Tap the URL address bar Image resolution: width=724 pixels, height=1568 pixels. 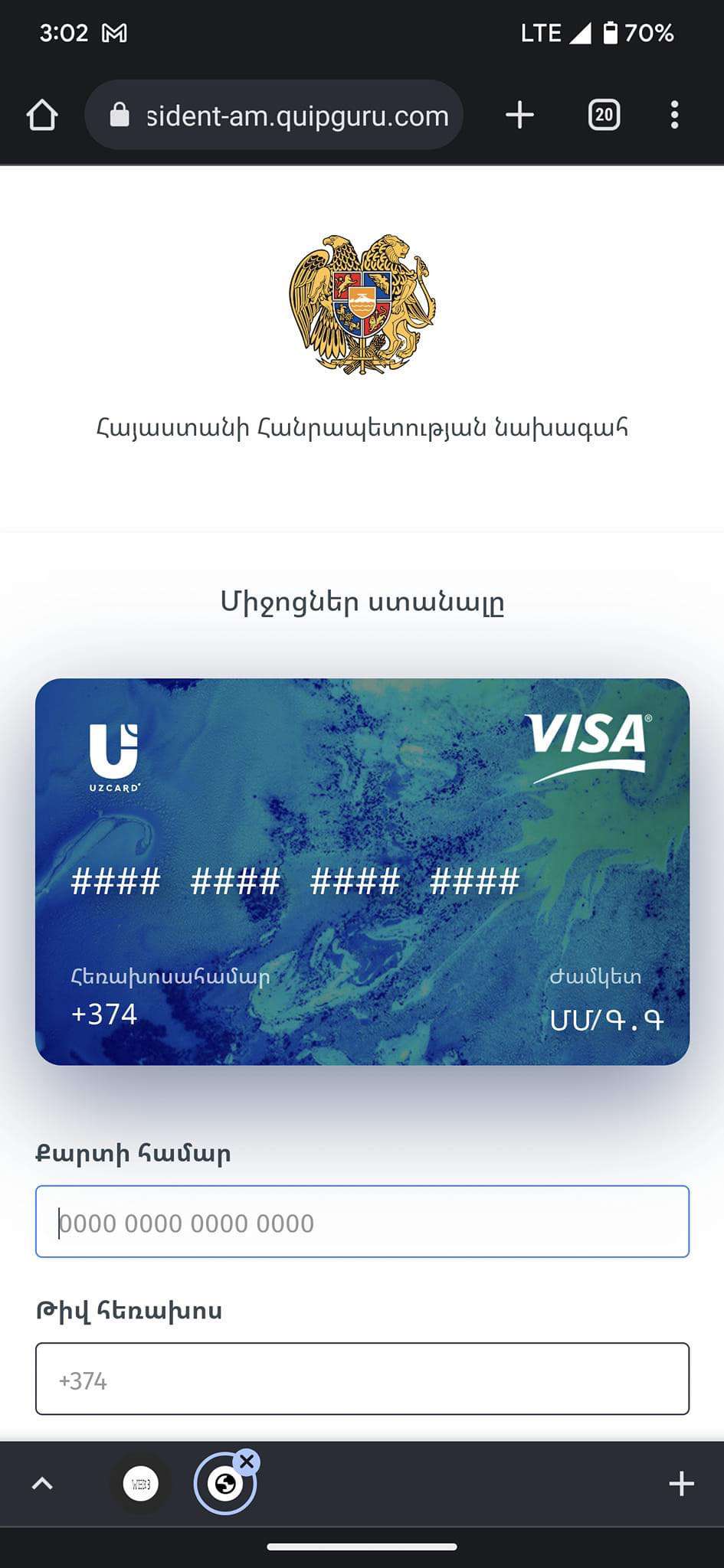coord(274,116)
